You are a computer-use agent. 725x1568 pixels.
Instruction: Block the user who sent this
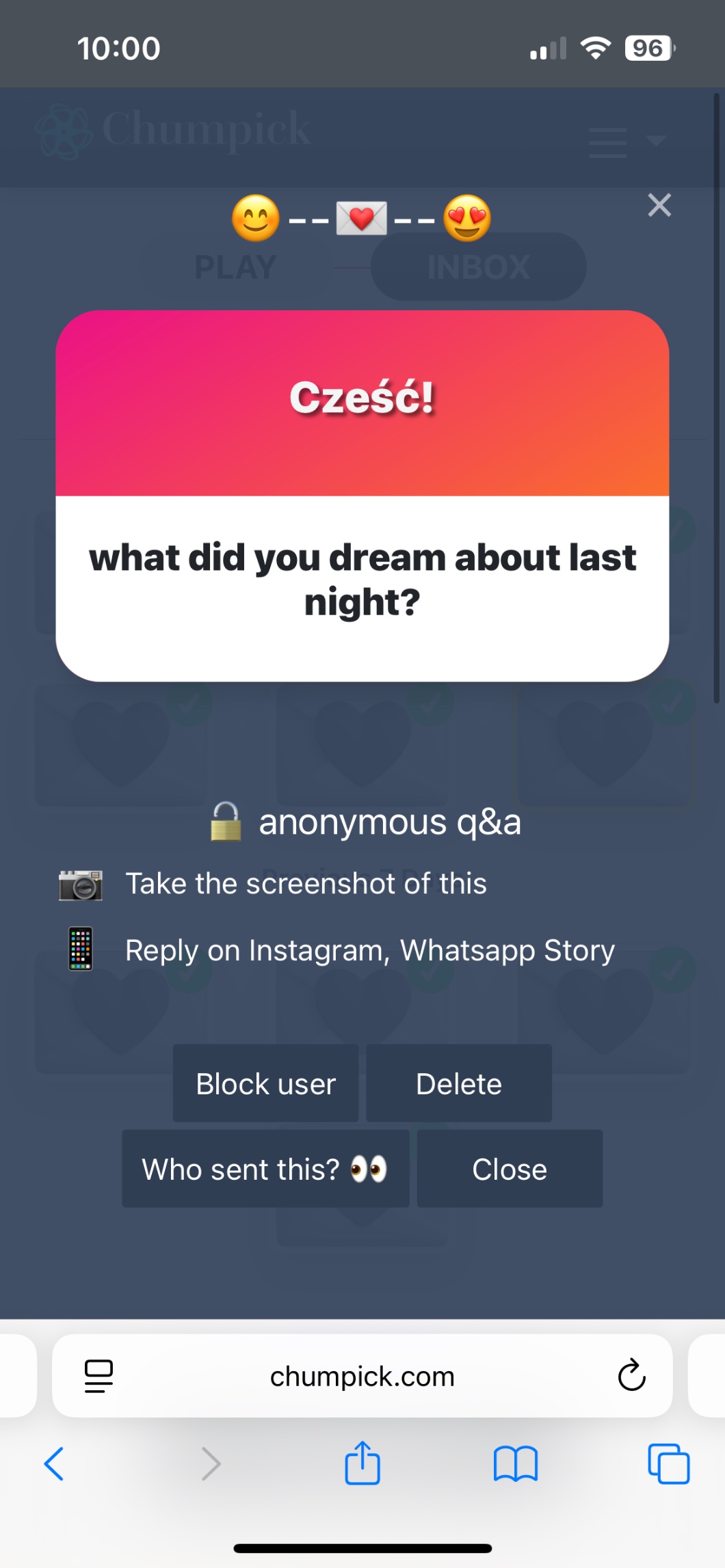[x=265, y=1083]
